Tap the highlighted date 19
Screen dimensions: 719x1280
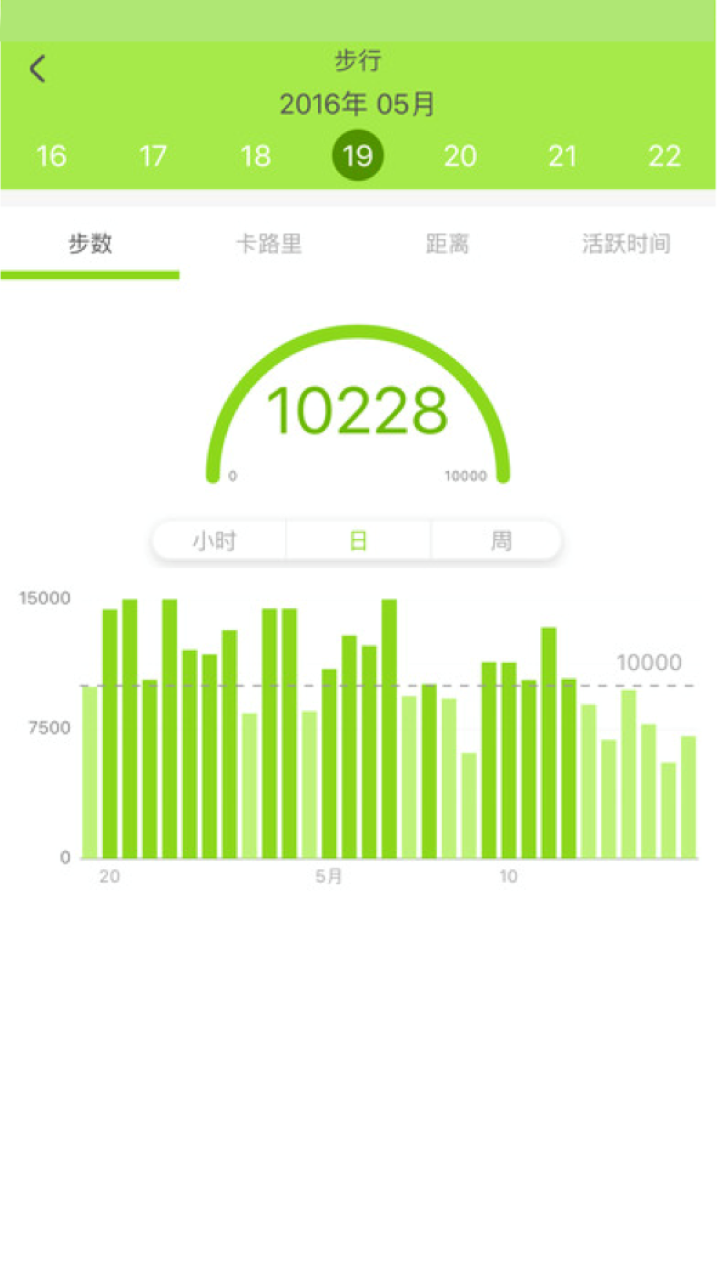pyautogui.click(x=358, y=156)
